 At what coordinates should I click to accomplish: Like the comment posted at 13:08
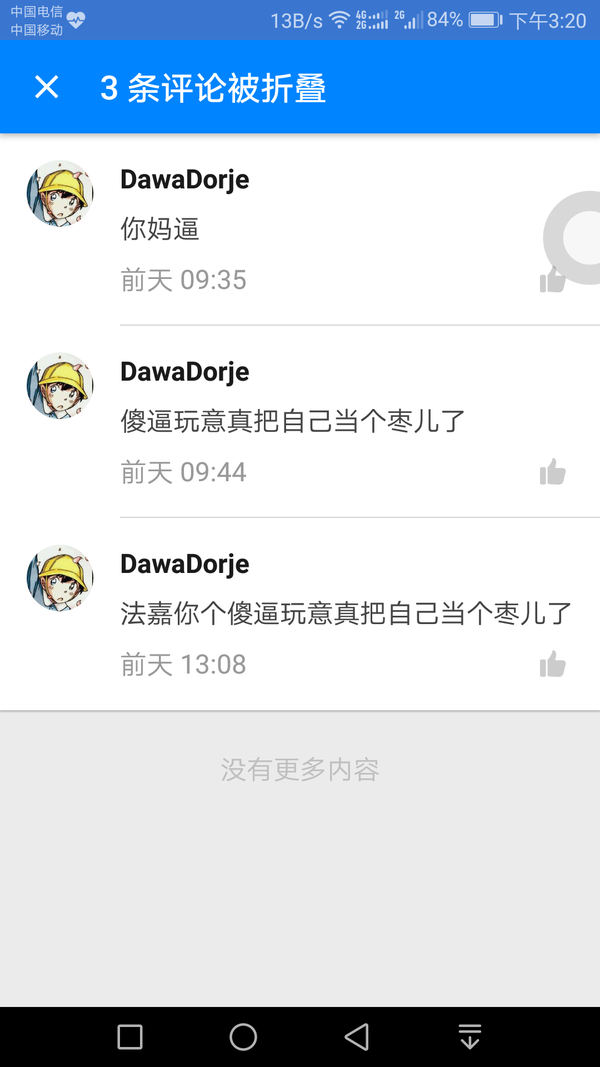click(x=552, y=664)
